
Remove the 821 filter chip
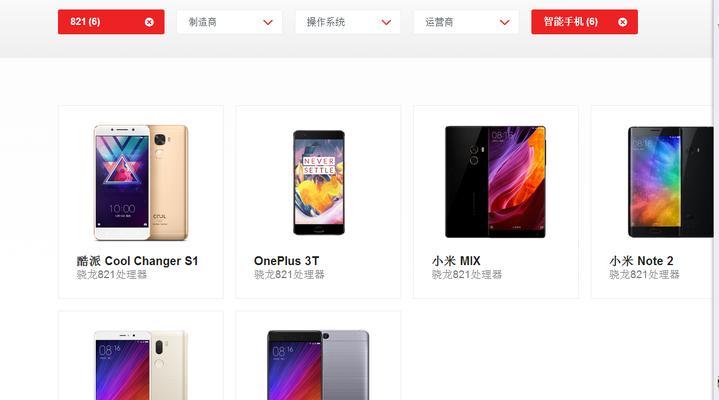(x=149, y=22)
